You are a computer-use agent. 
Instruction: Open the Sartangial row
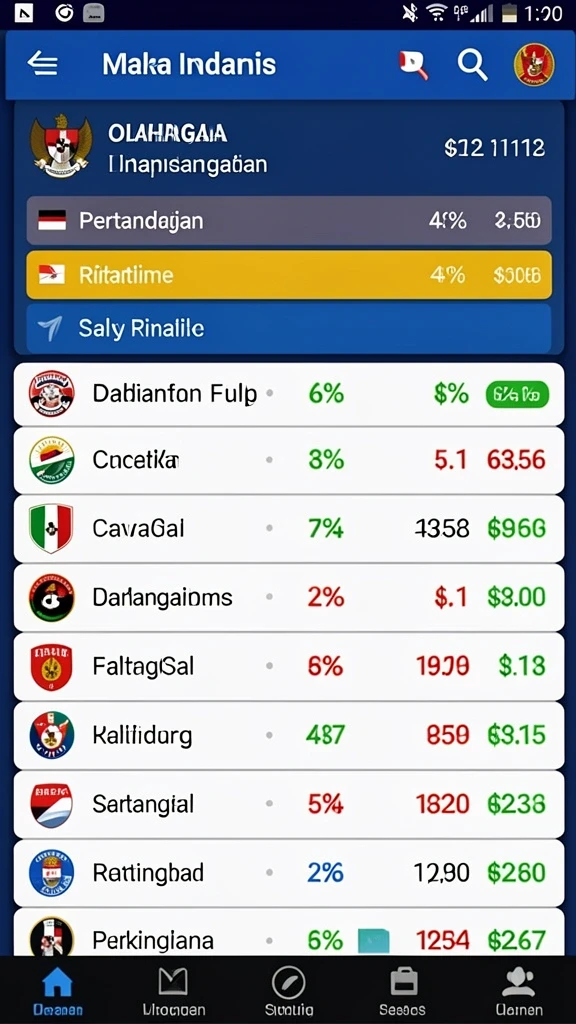(x=289, y=804)
